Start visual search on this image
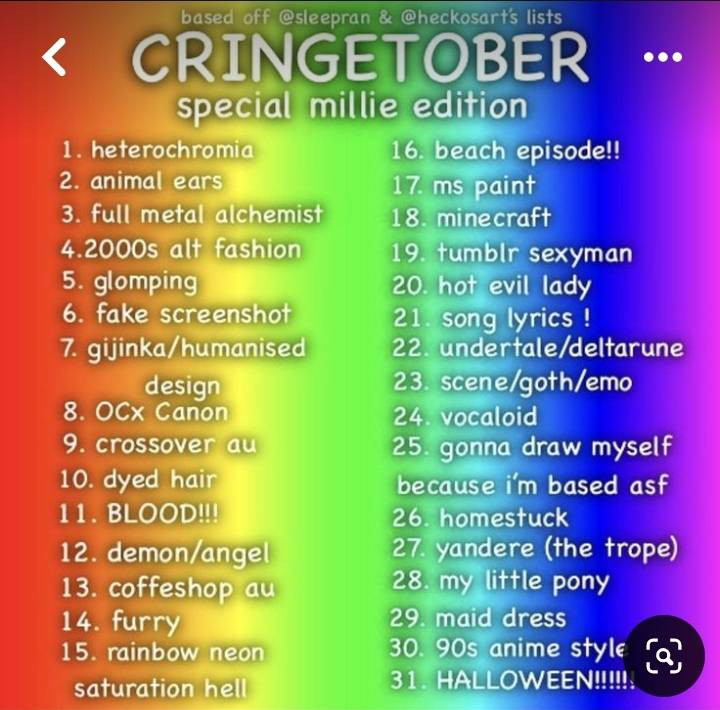720x710 pixels. [664, 656]
